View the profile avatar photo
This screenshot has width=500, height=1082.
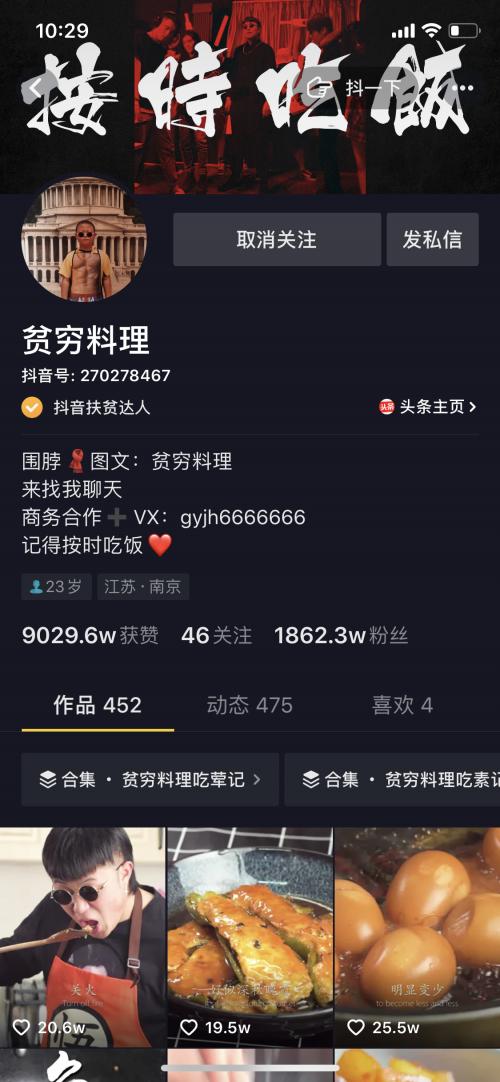coord(83,239)
